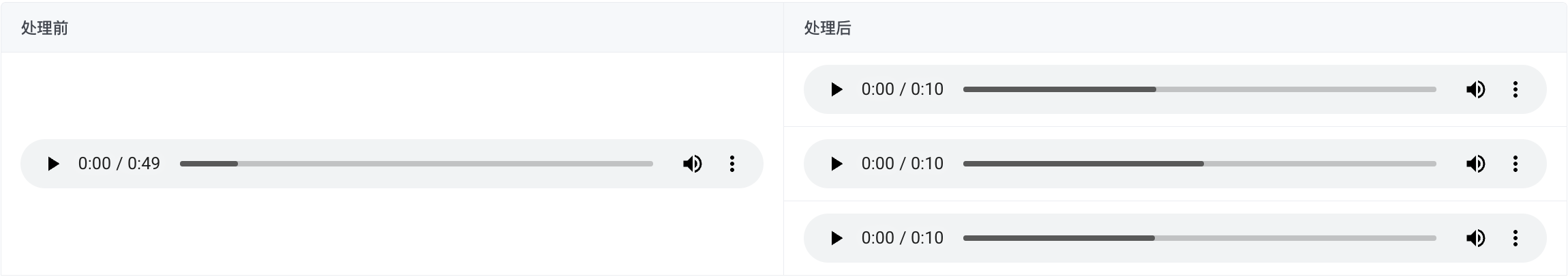Open more options on the 0:49 player
Screen dimensions: 1568x277
pos(732,164)
